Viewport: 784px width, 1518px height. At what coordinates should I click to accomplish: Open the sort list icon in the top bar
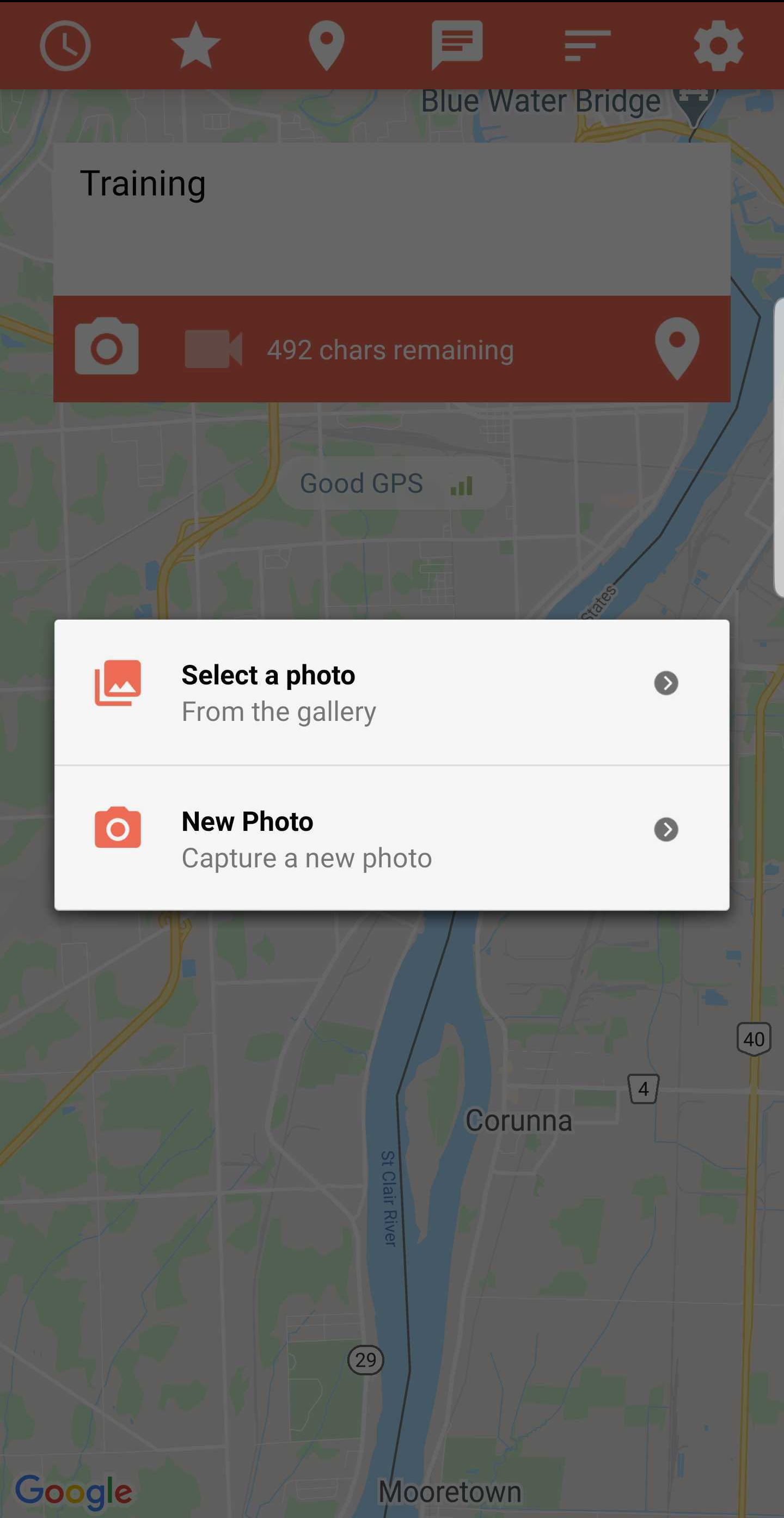pos(587,46)
